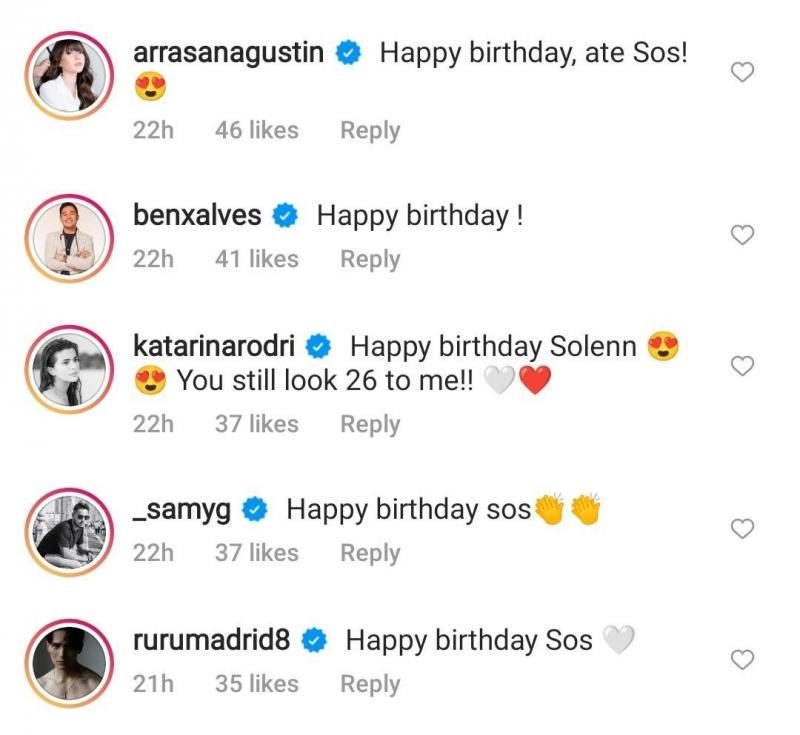Like arrasanagustin's comment

click(742, 73)
